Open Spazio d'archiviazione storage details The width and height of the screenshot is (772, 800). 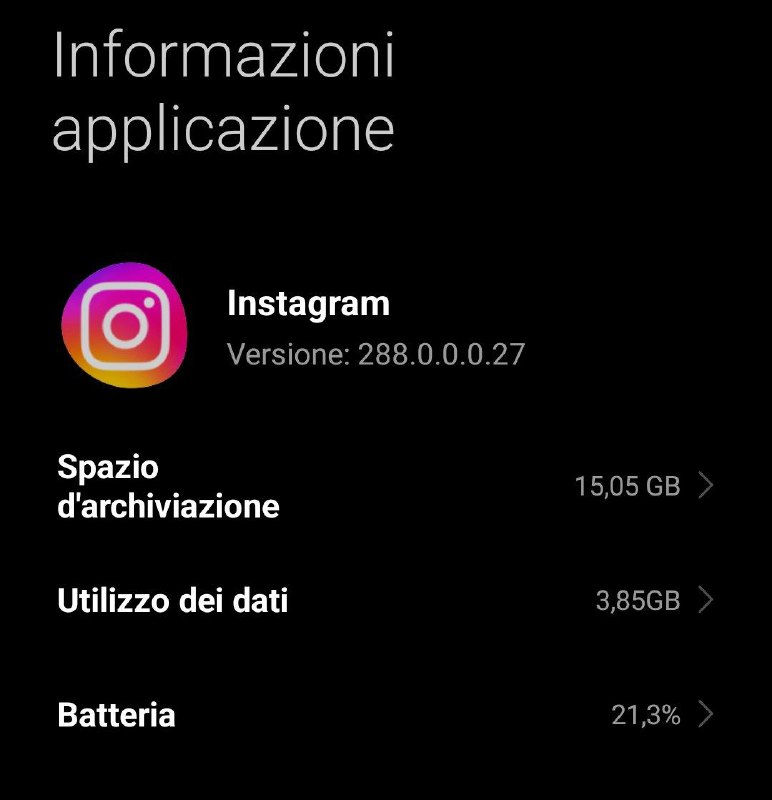coord(386,487)
